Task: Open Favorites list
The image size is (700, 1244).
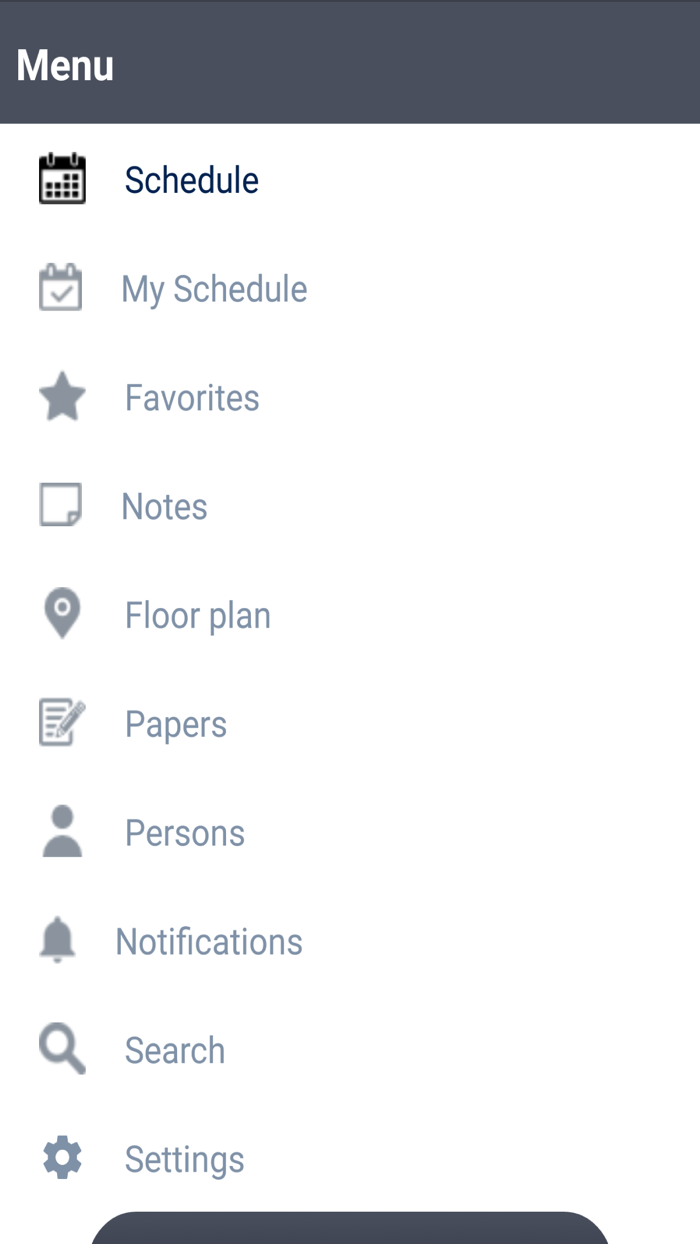Action: pyautogui.click(x=191, y=398)
